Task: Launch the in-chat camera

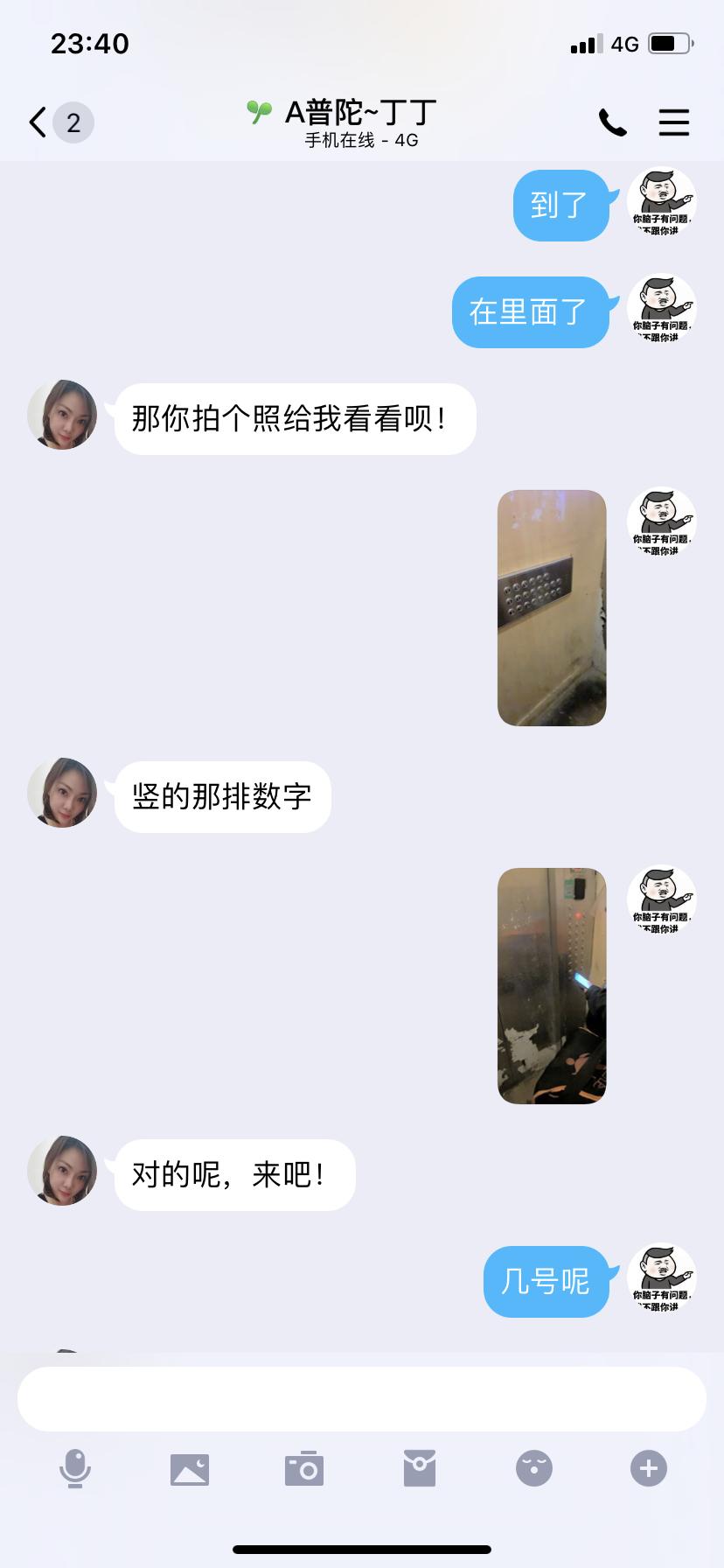Action: (304, 1468)
